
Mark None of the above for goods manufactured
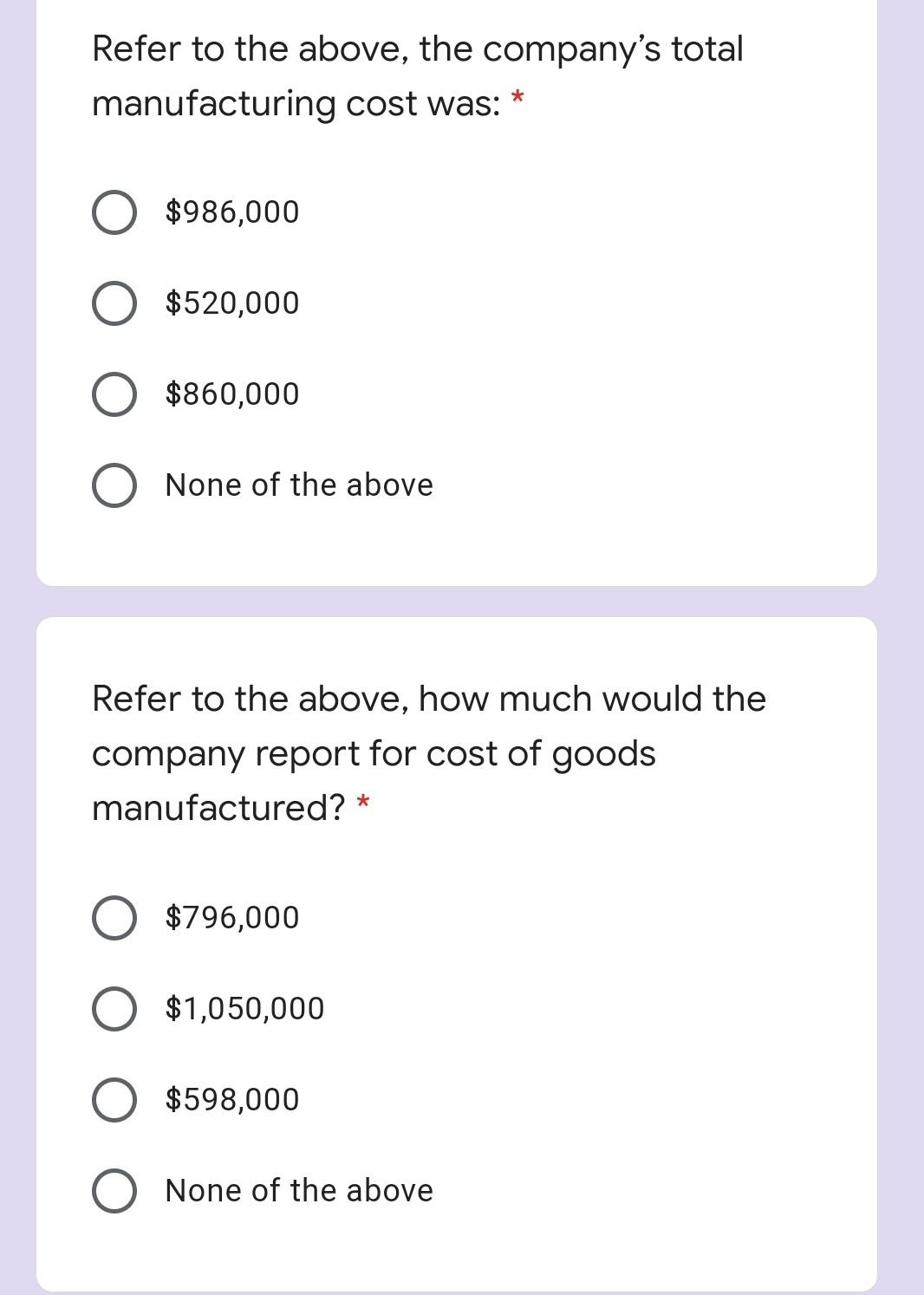click(x=114, y=1191)
